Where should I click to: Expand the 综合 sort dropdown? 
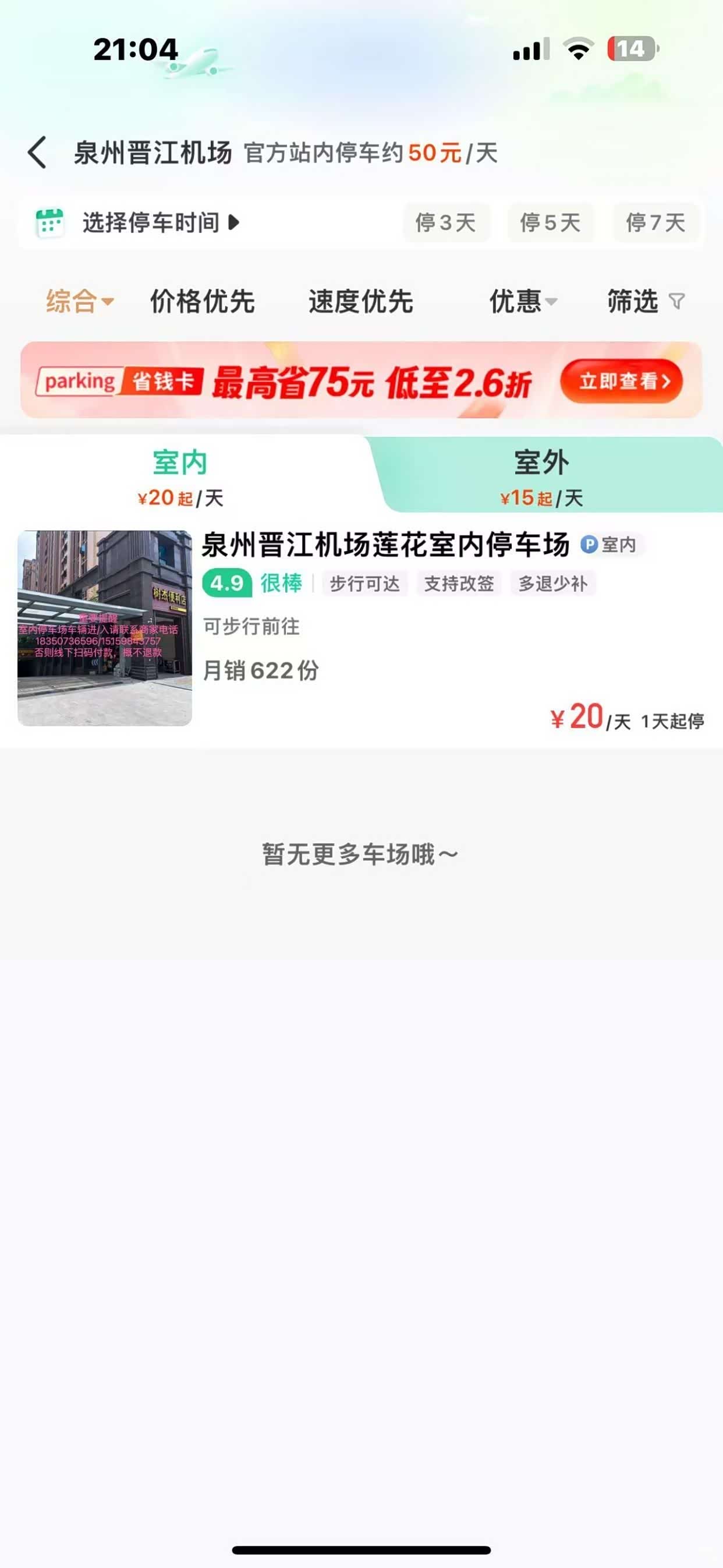pyautogui.click(x=79, y=301)
